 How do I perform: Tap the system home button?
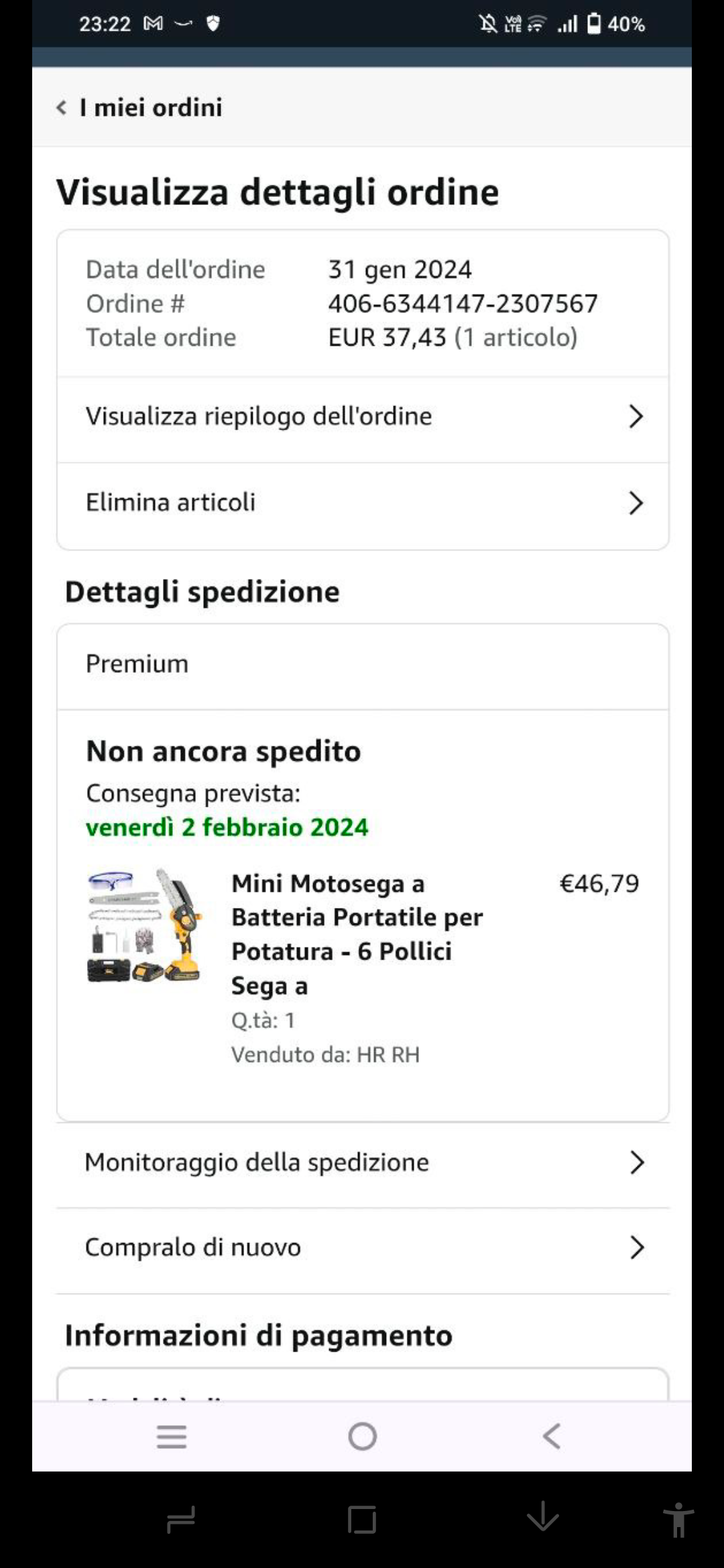(x=362, y=1436)
